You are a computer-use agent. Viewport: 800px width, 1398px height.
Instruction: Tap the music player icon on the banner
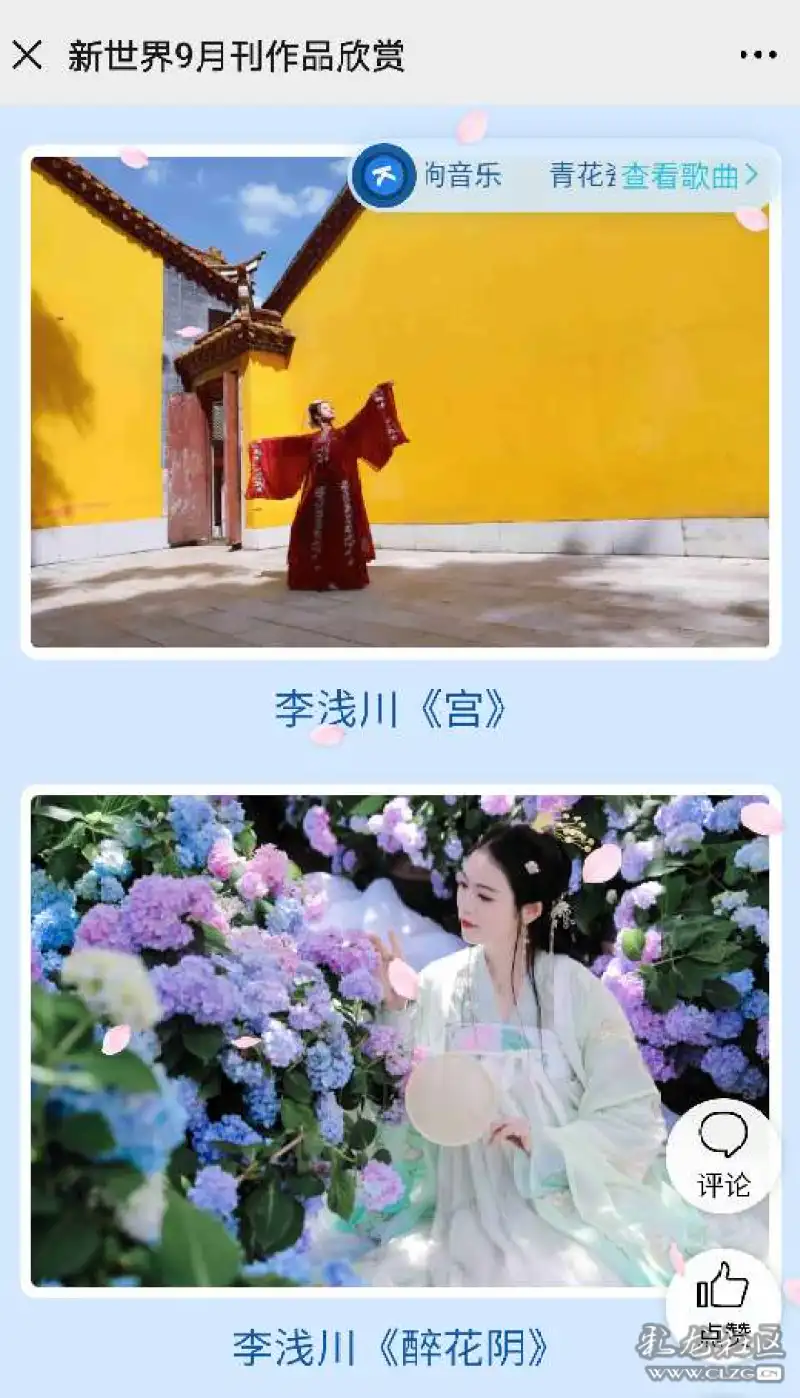[x=384, y=176]
